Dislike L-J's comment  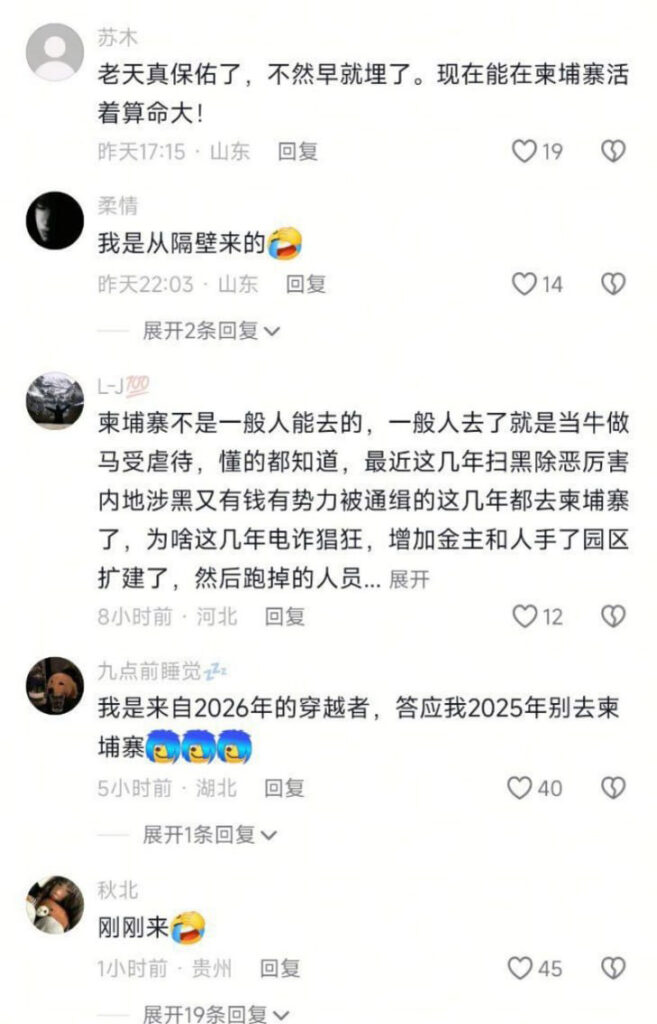[x=613, y=616]
